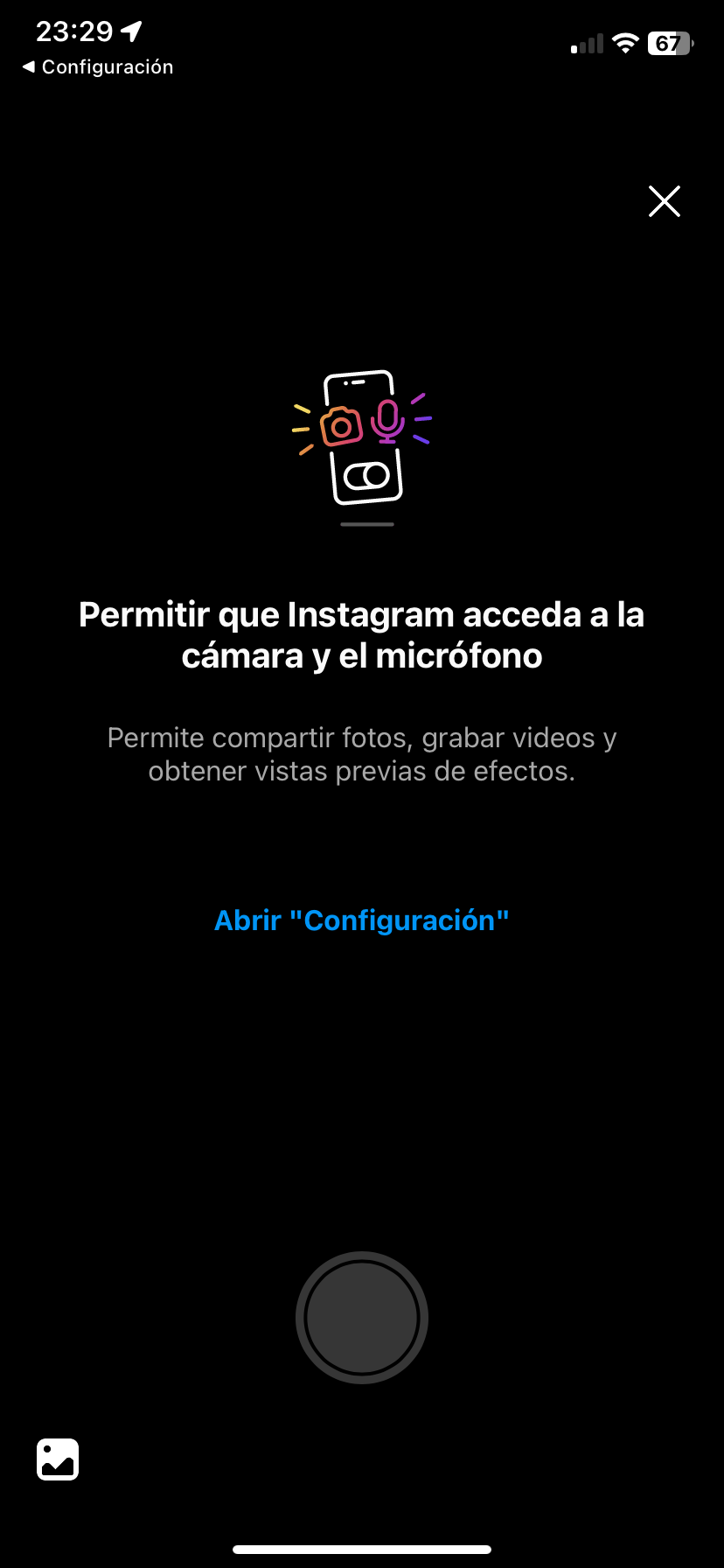Tap the Abrir "Configuración" link

pyautogui.click(x=362, y=920)
